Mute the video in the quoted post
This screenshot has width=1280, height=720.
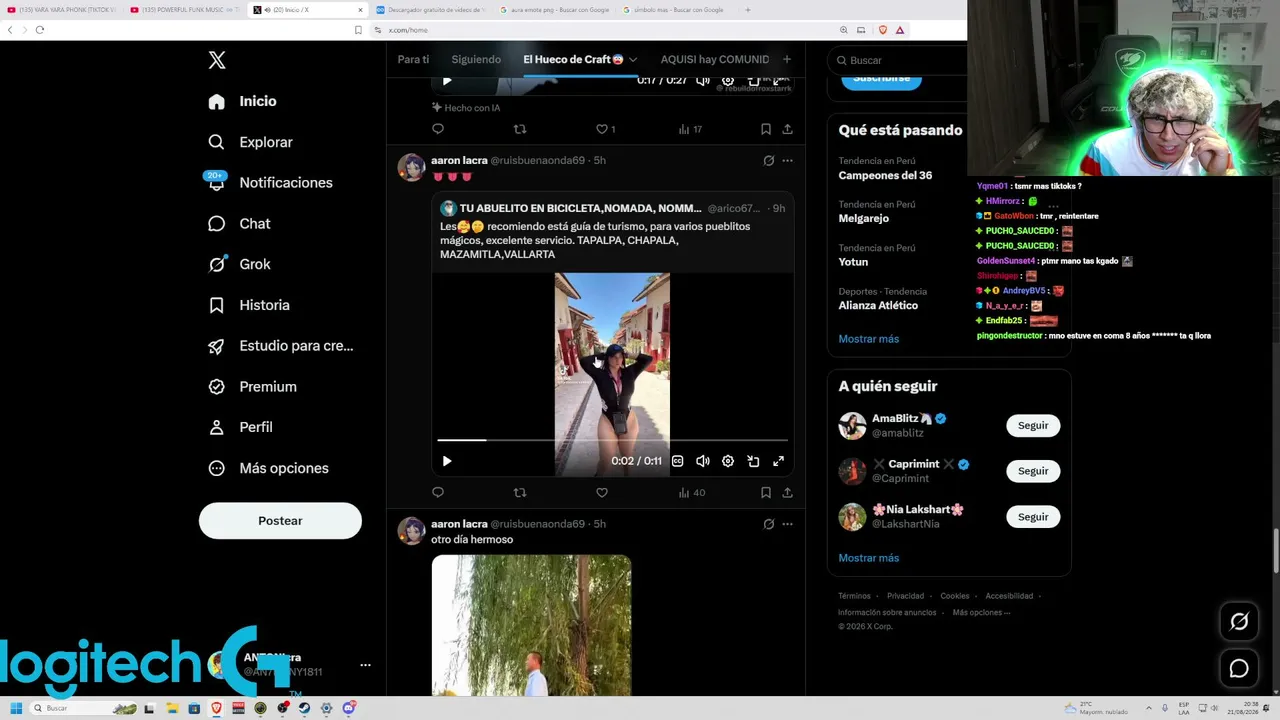tap(703, 461)
